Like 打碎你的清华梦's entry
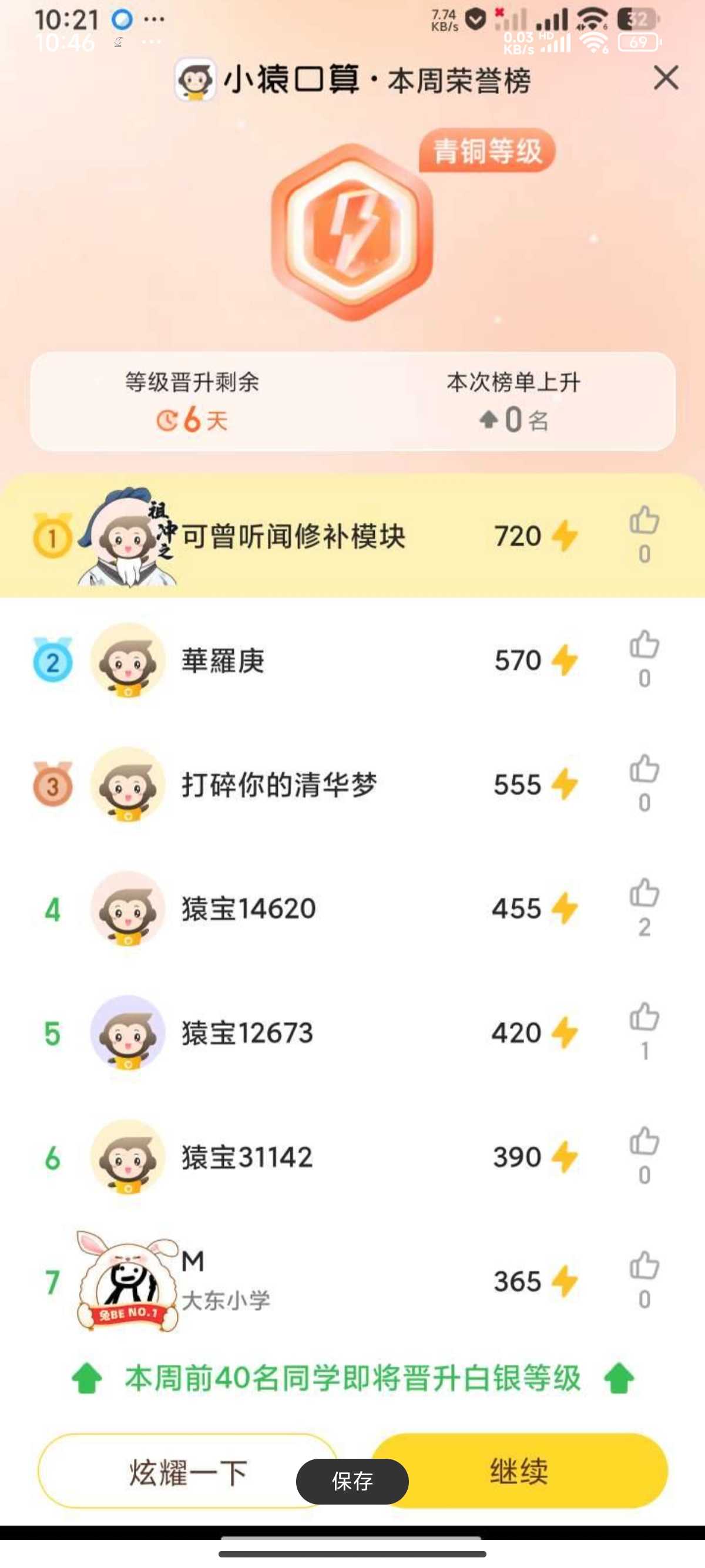The width and height of the screenshot is (705, 1568). tap(643, 770)
